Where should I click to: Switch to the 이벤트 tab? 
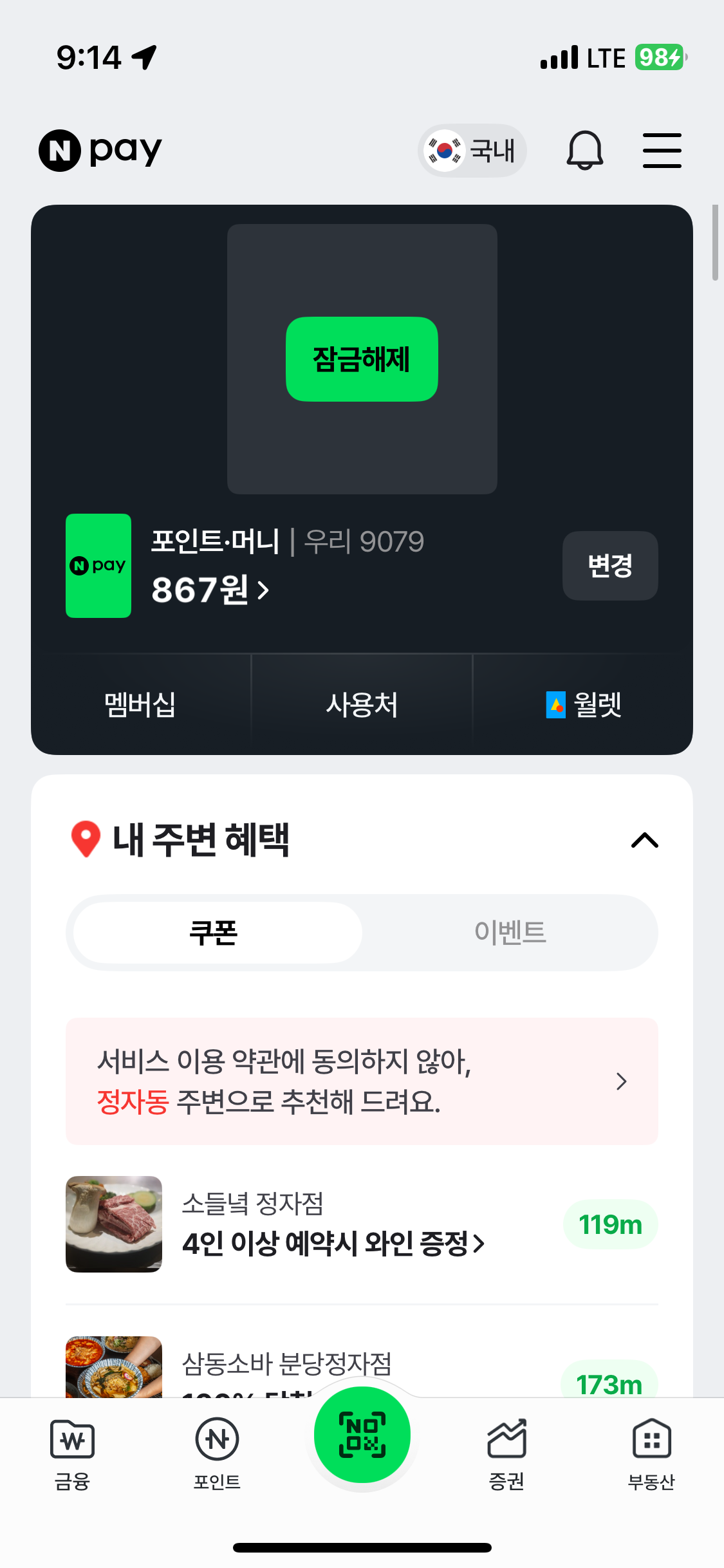pyautogui.click(x=510, y=932)
